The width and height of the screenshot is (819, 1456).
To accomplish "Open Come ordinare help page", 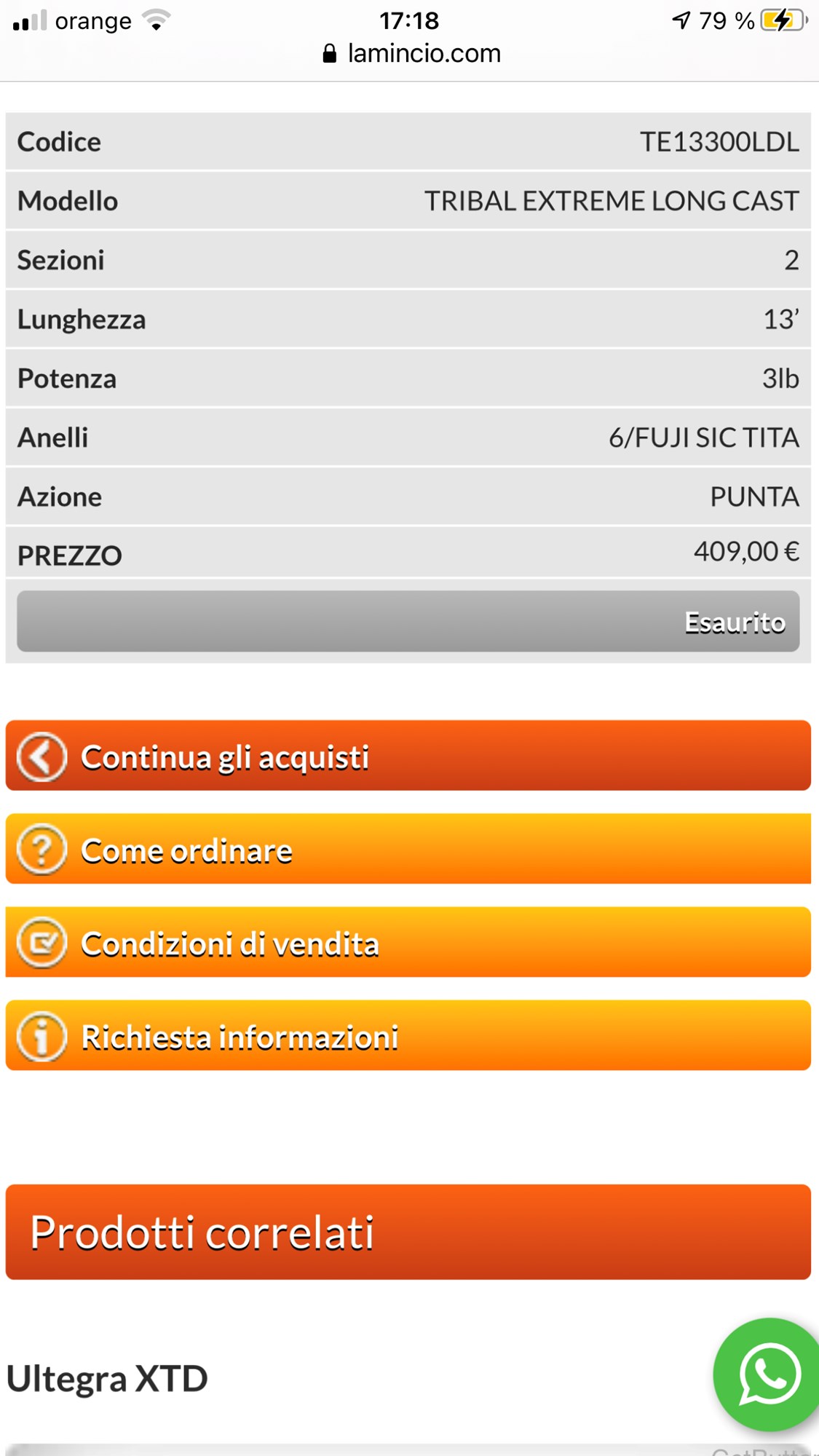I will [x=408, y=849].
